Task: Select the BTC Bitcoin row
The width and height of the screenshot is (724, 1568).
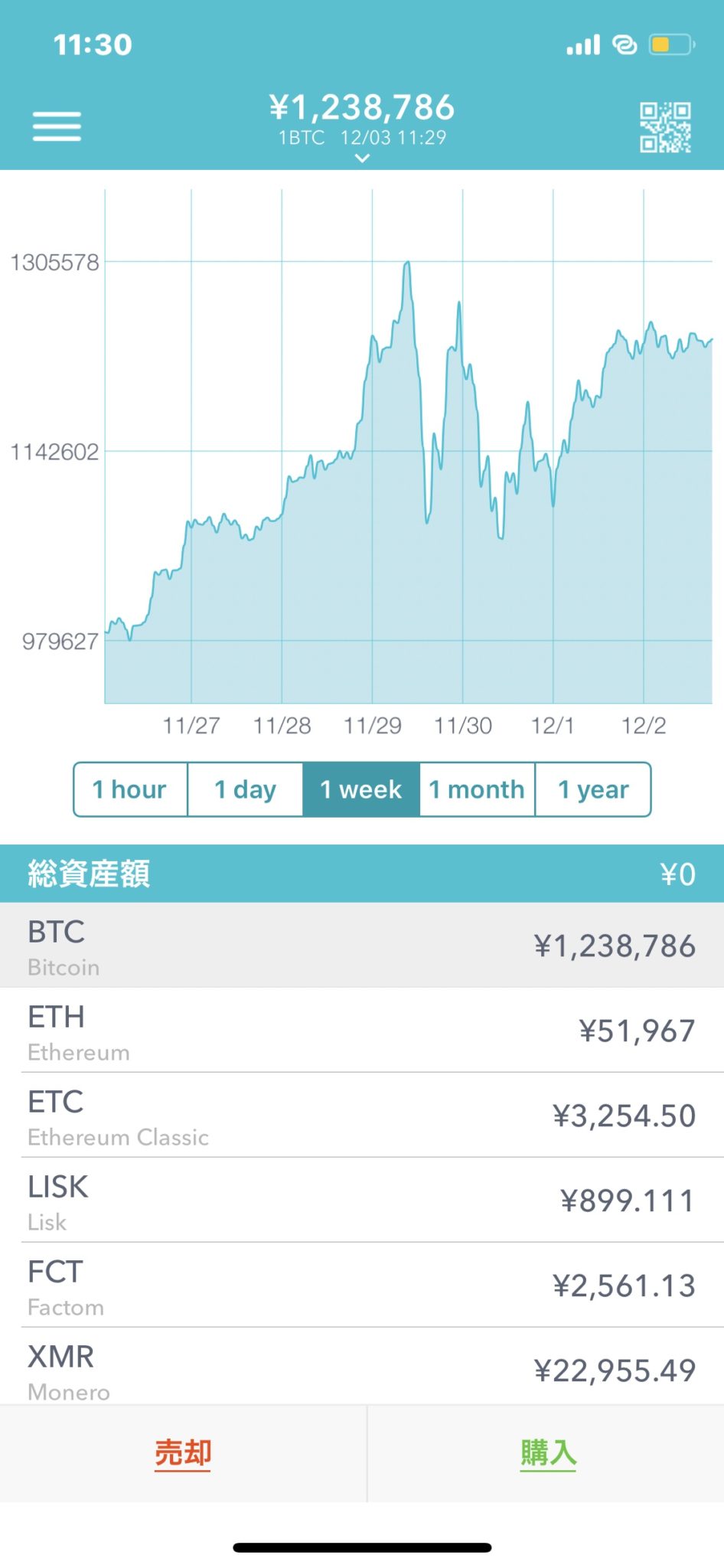Action: pos(362,946)
